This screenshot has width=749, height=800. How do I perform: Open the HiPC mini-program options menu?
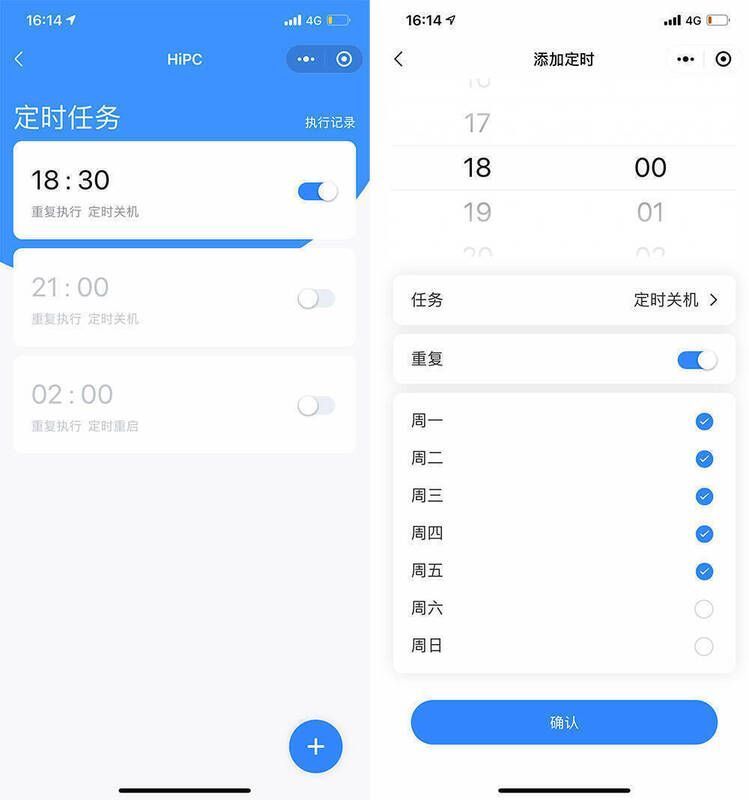point(307,59)
